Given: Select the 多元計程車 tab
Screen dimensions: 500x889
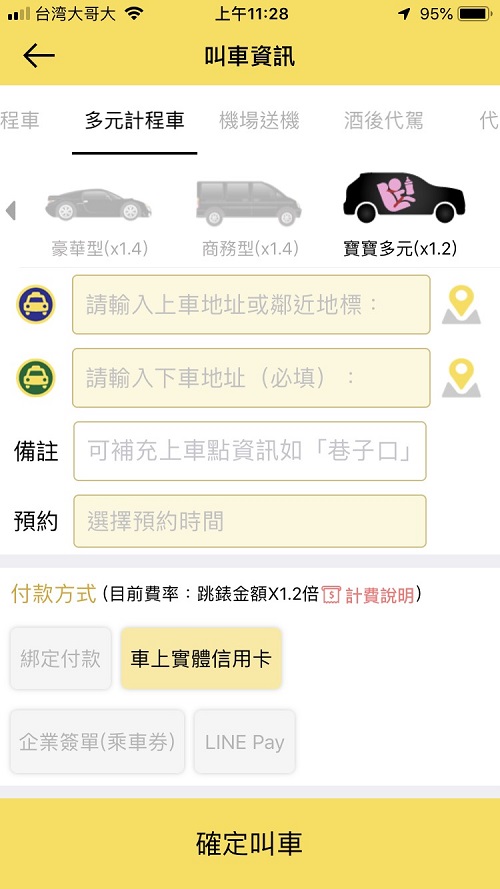Looking at the screenshot, I should (x=134, y=121).
